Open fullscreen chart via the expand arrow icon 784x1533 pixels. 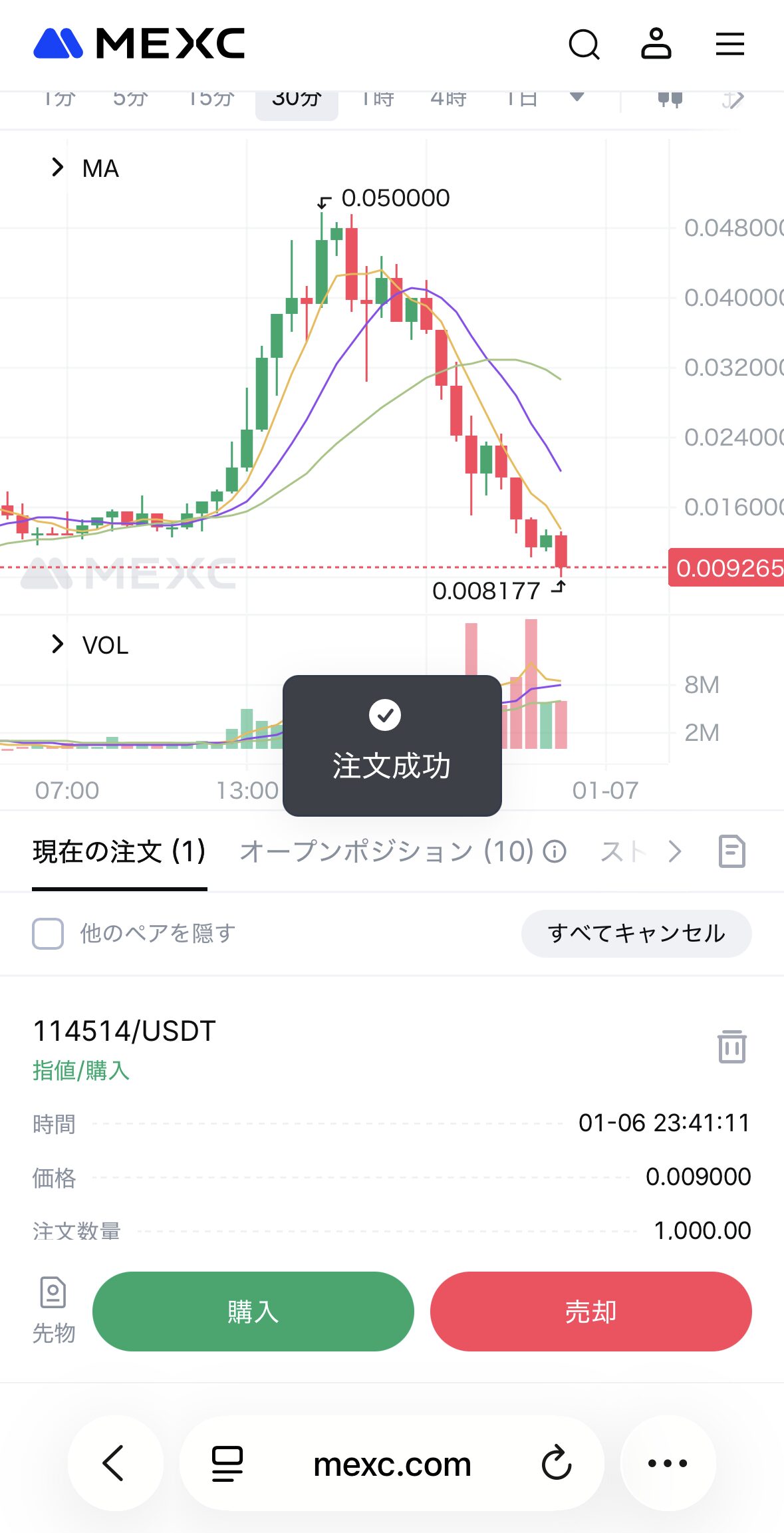(x=733, y=98)
